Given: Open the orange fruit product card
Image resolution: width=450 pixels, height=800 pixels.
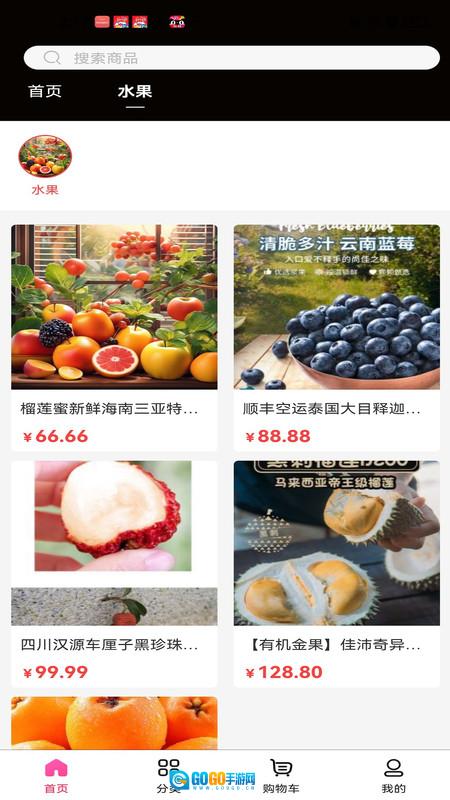Looking at the screenshot, I should (114, 722).
